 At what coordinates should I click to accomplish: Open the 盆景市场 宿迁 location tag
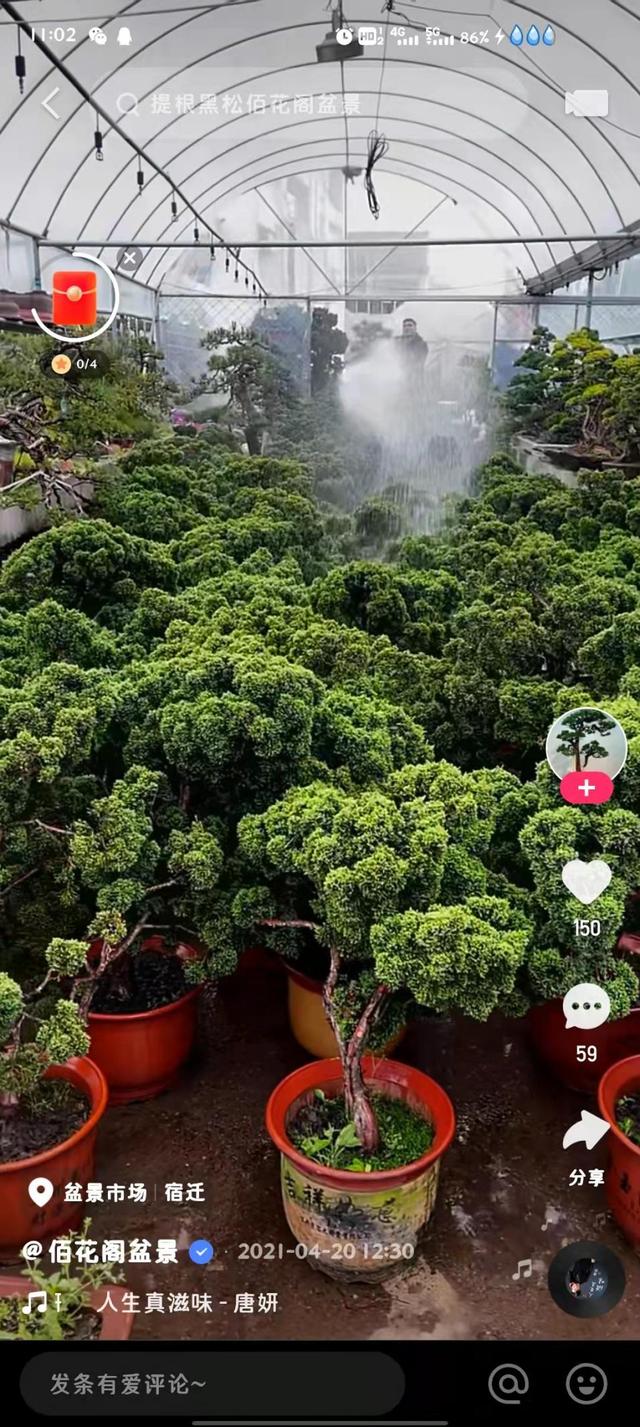(118, 1192)
